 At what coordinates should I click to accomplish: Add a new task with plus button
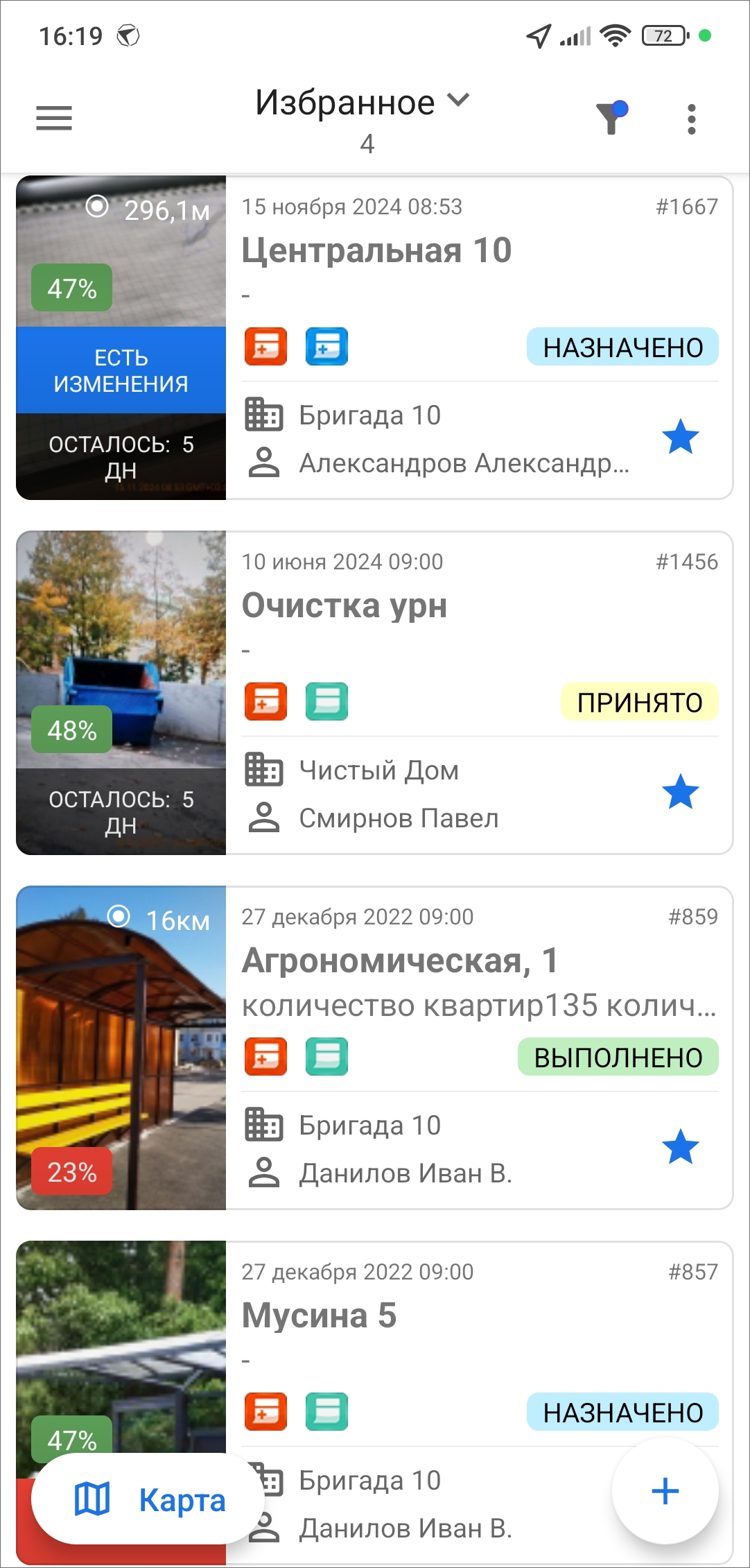point(665,1492)
